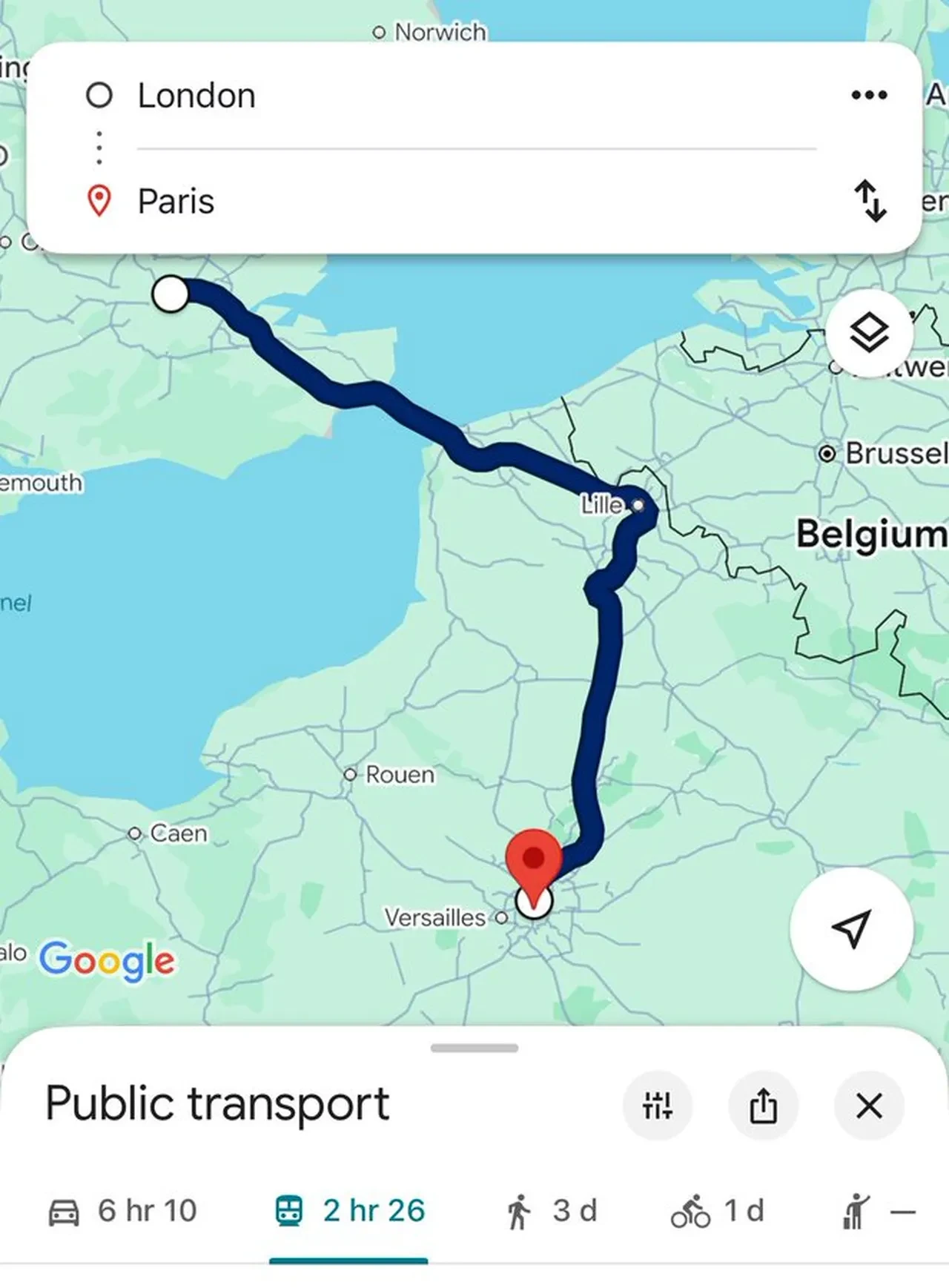Viewport: 949px width, 1288px height.
Task: Click the Google logo on the map
Action: 108,960
